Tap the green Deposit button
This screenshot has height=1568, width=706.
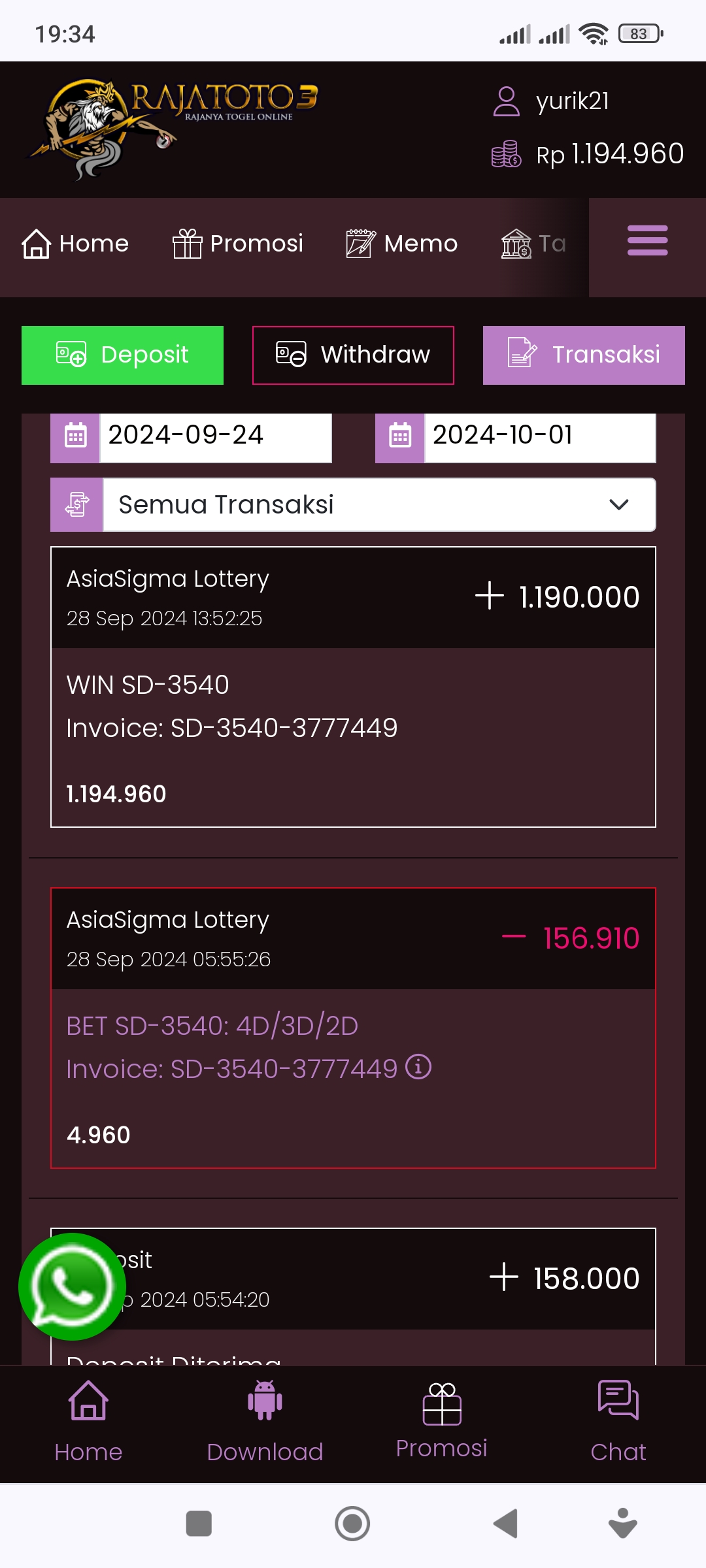coord(122,355)
